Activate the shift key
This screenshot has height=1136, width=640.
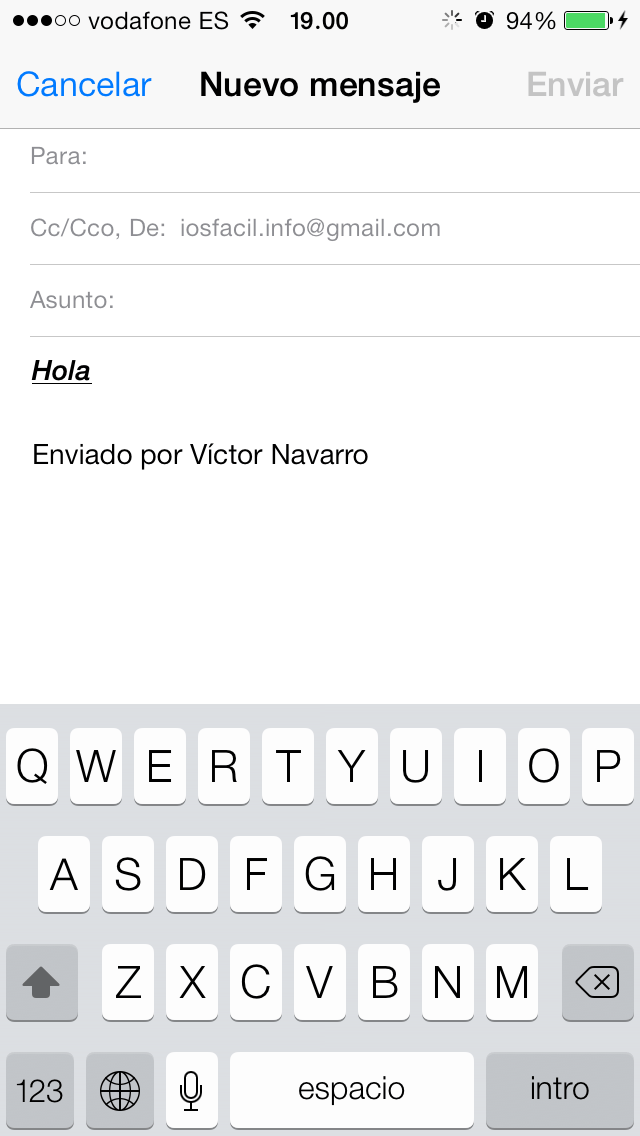[42, 983]
